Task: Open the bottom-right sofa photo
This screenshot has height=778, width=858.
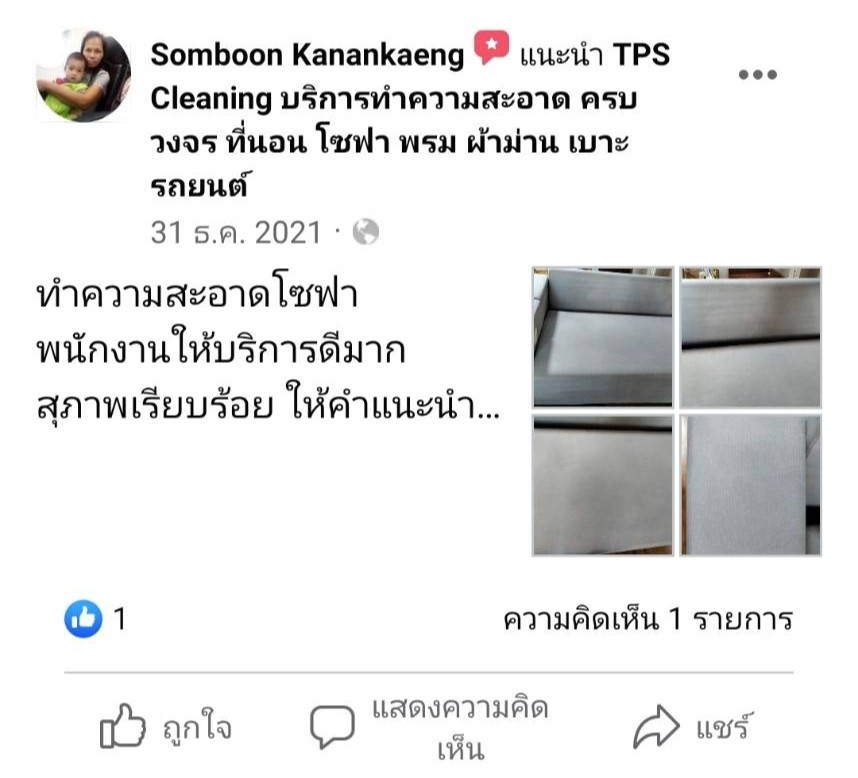Action: [x=750, y=485]
